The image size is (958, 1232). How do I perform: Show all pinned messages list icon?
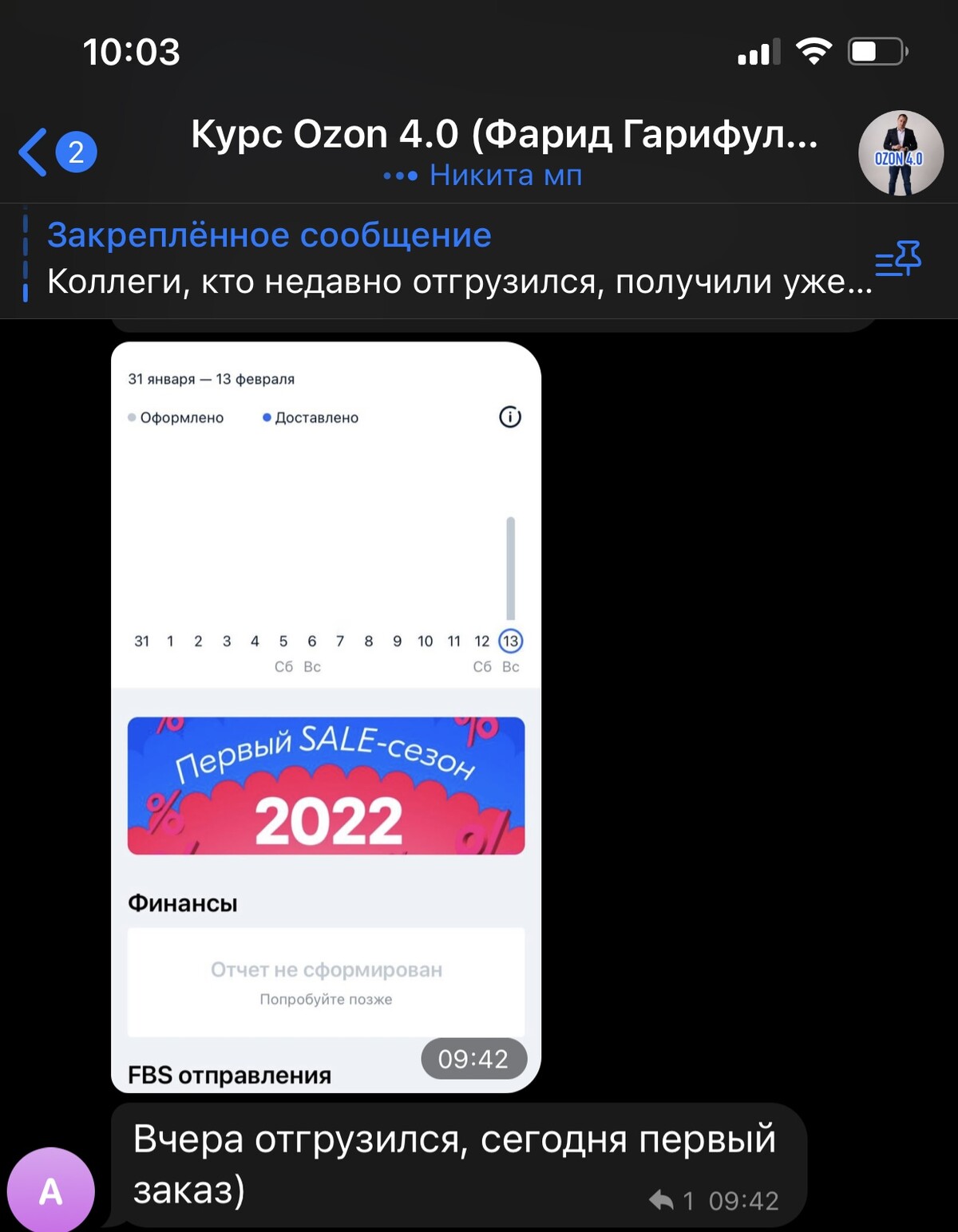[898, 259]
